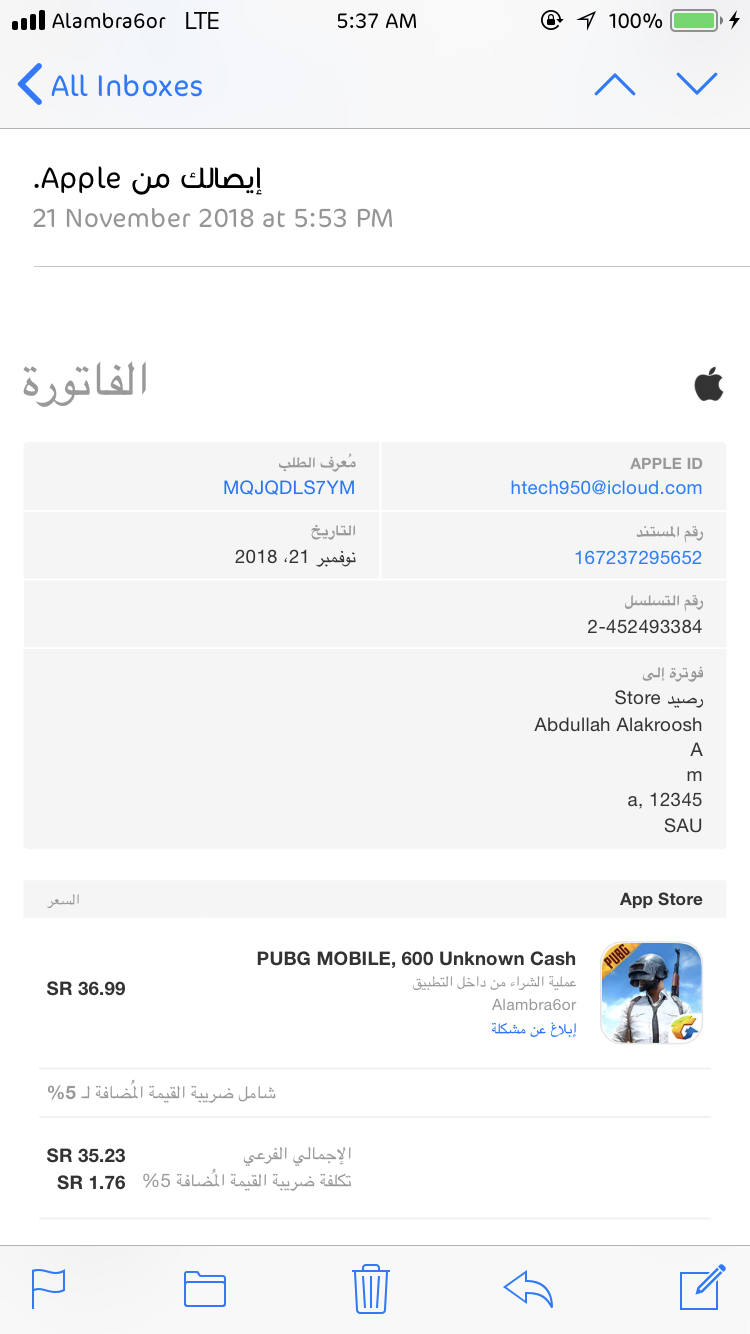The image size is (750, 1334).
Task: Go back to All Inboxes
Action: coord(110,86)
